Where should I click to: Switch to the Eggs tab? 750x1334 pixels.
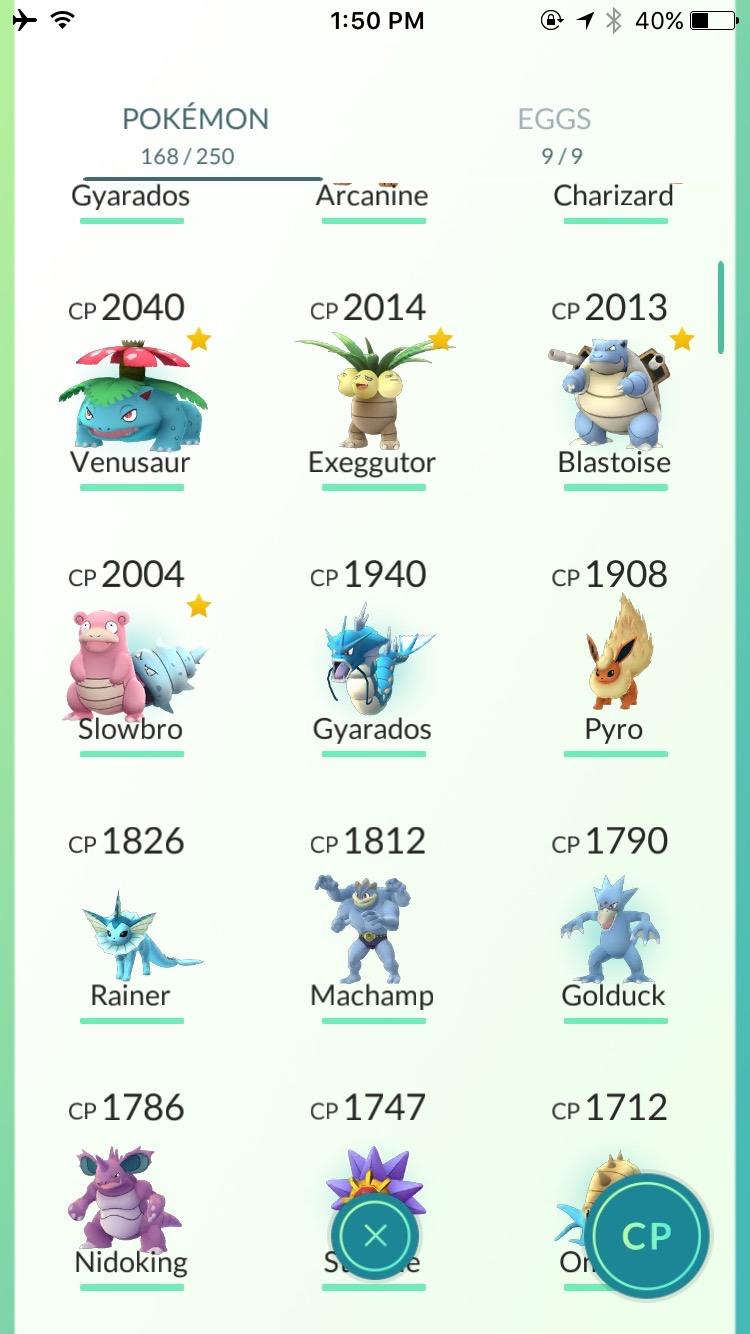point(554,134)
